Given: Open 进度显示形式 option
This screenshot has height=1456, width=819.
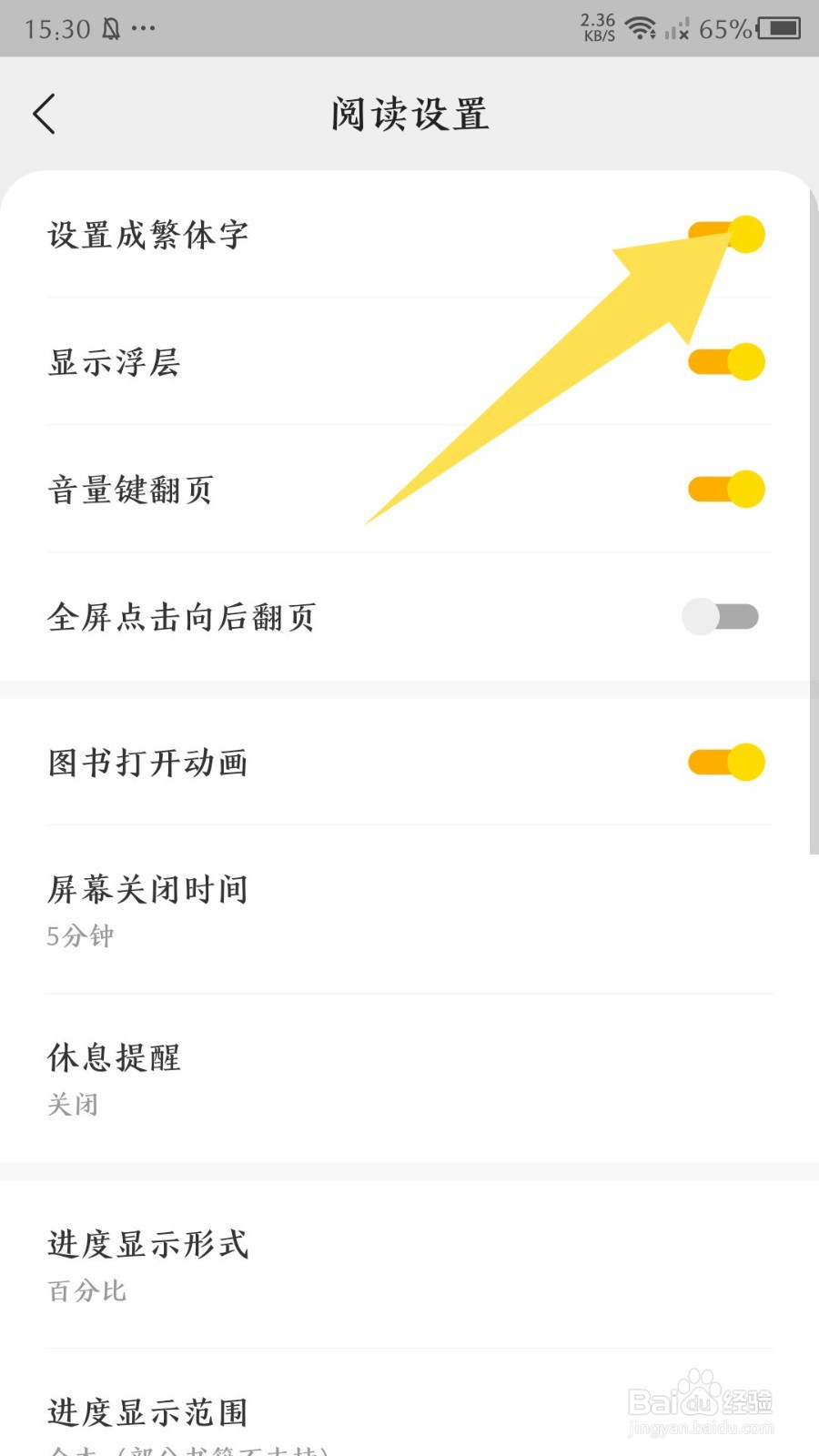Looking at the screenshot, I should click(x=409, y=1265).
